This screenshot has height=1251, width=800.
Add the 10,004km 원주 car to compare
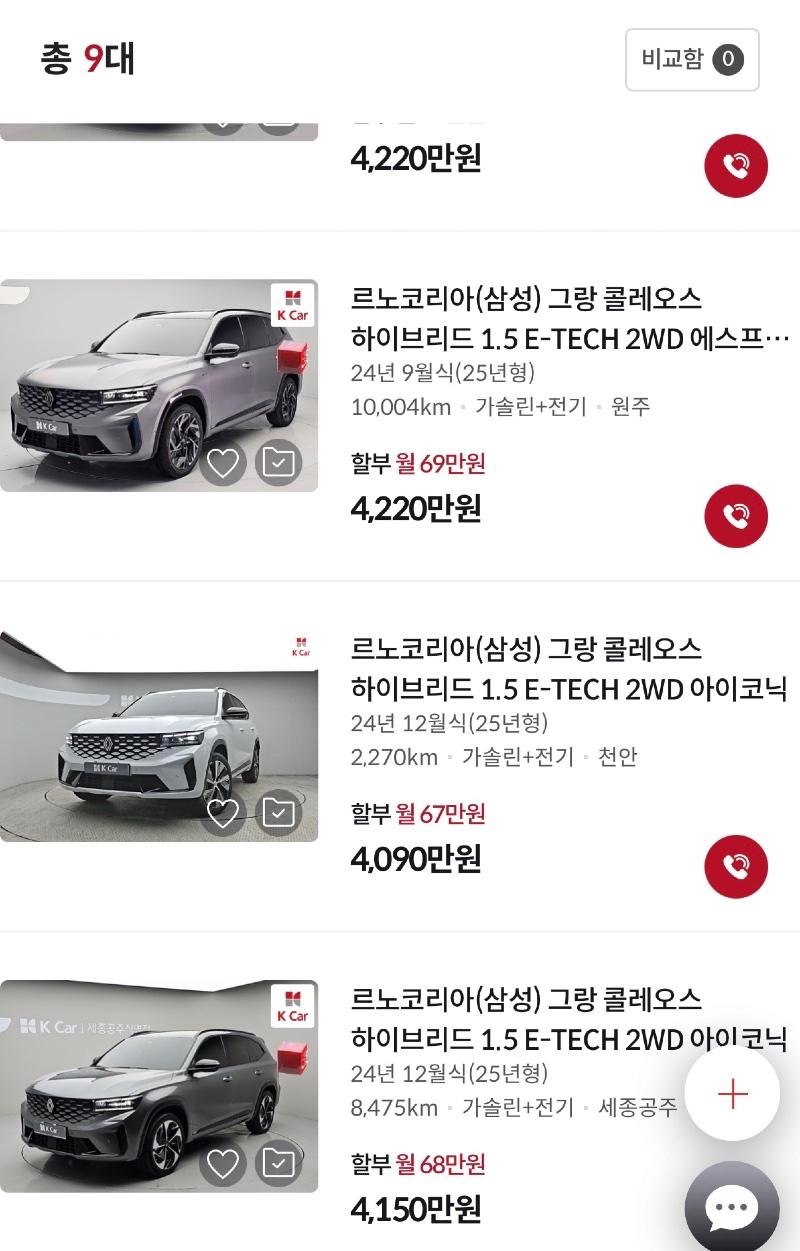(278, 462)
